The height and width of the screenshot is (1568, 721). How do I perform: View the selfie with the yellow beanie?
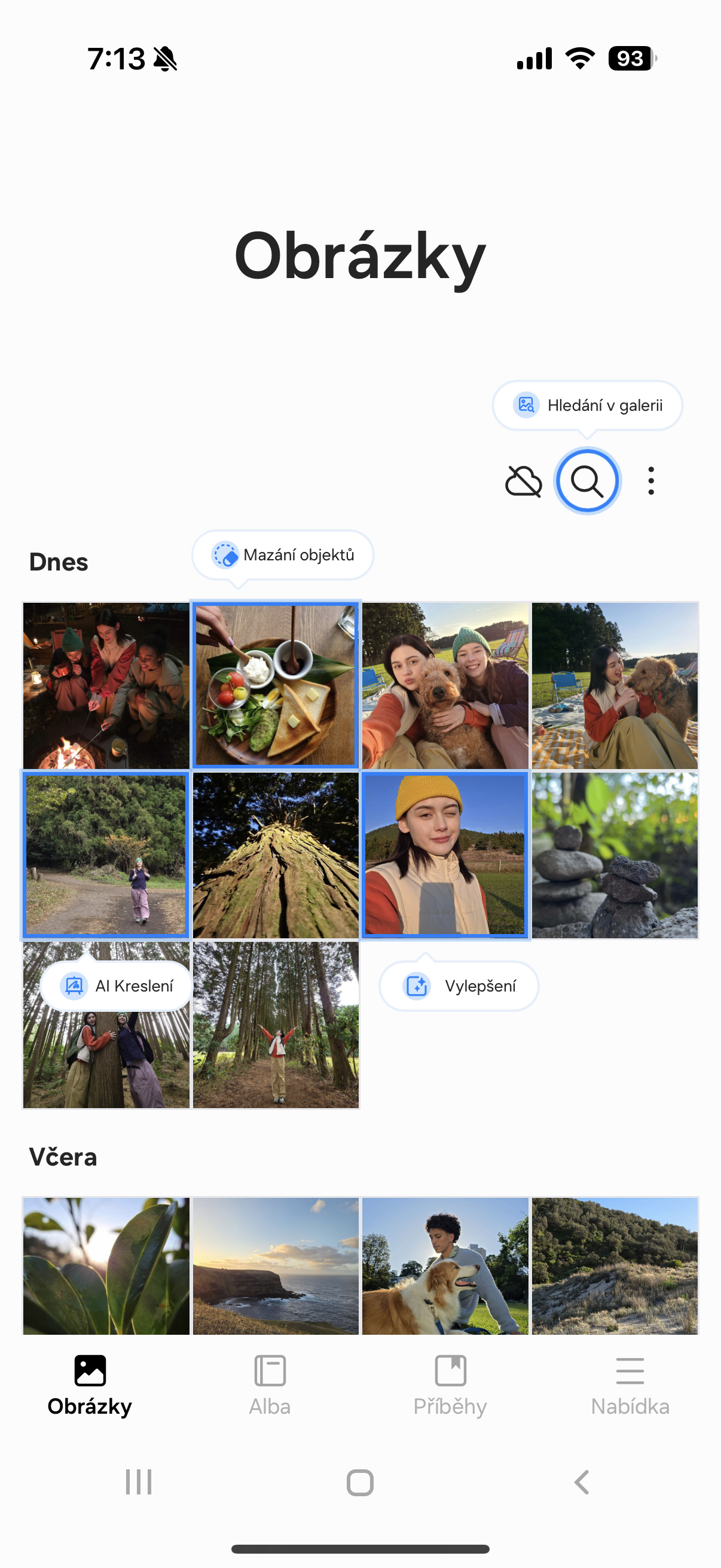[x=445, y=855]
